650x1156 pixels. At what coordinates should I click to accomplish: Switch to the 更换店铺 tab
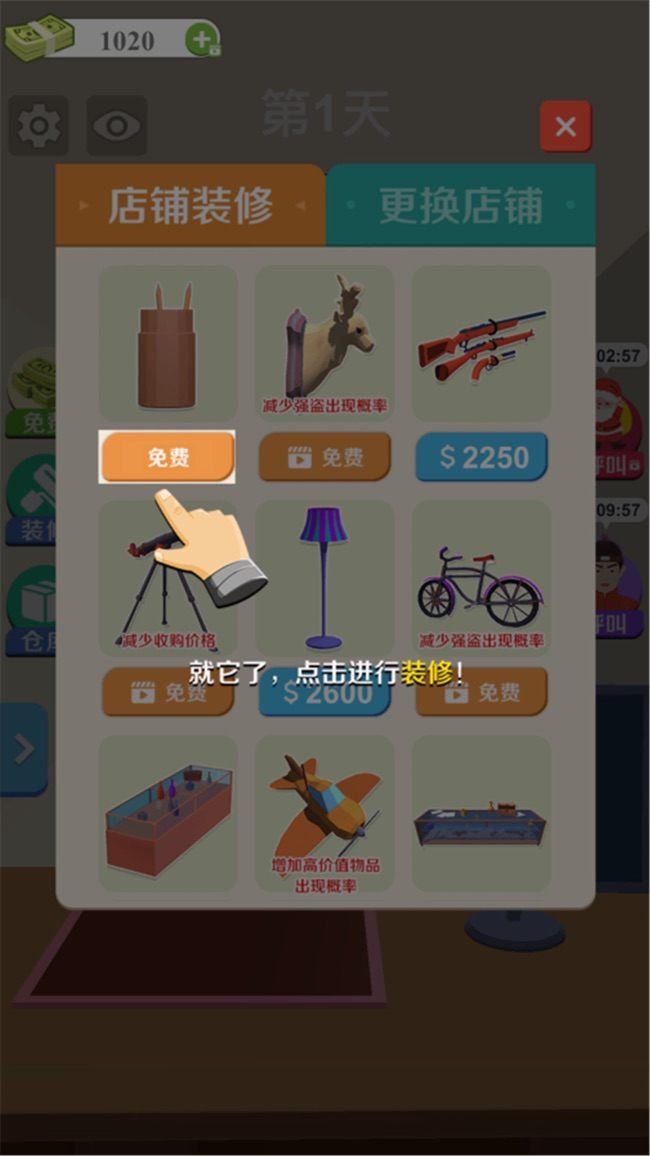point(460,206)
